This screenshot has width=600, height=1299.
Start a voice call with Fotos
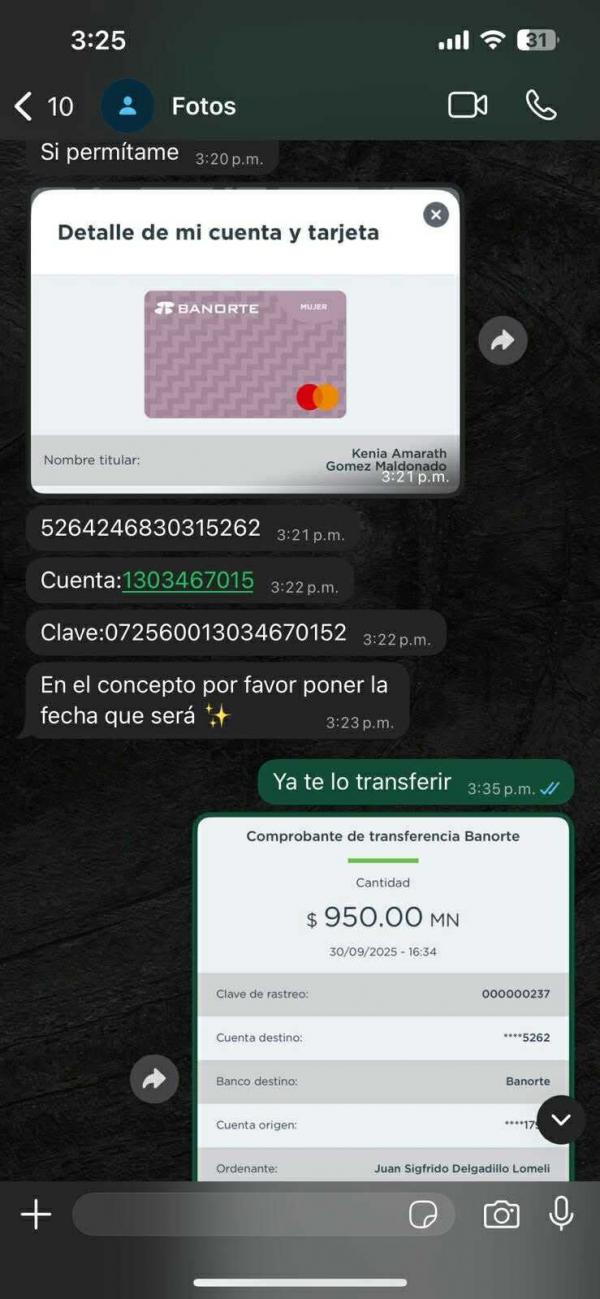(541, 105)
